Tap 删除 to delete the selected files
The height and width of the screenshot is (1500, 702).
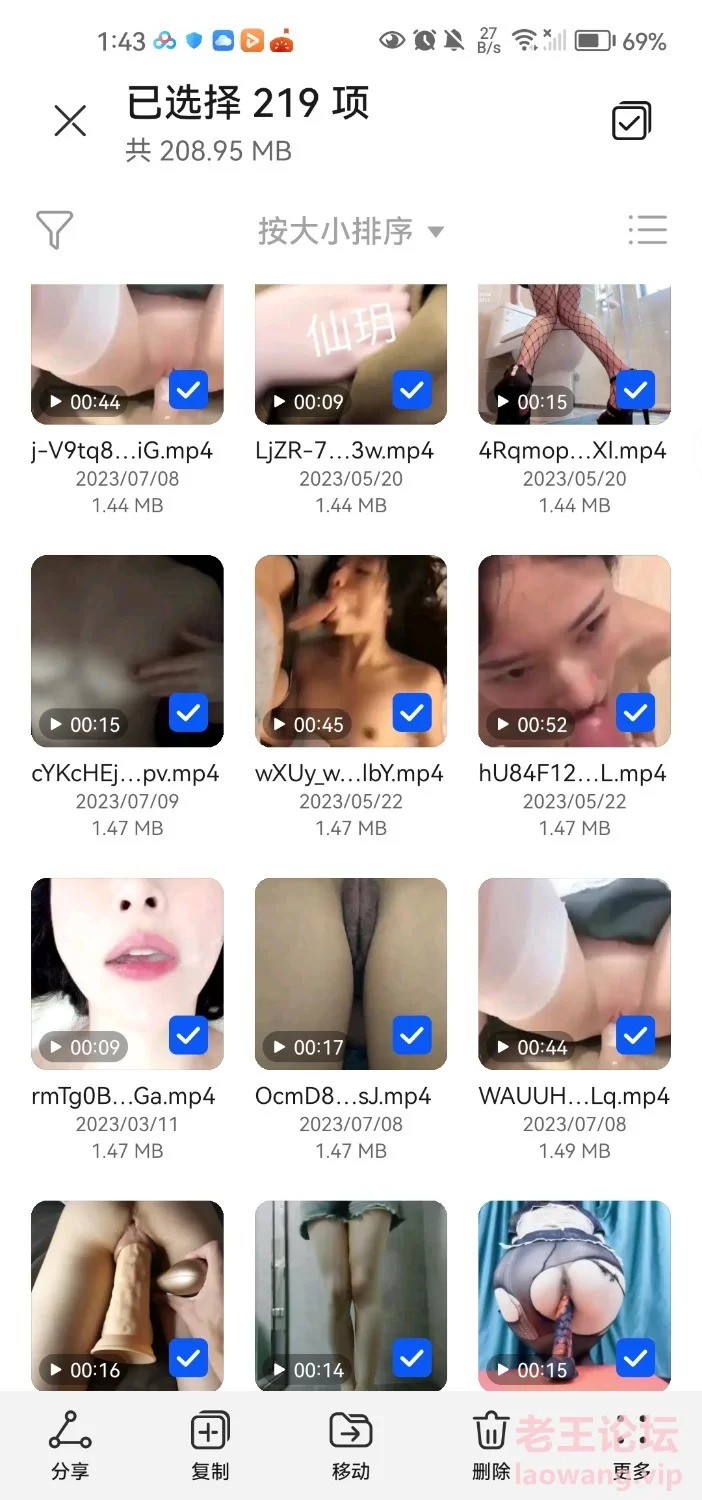click(x=491, y=1445)
